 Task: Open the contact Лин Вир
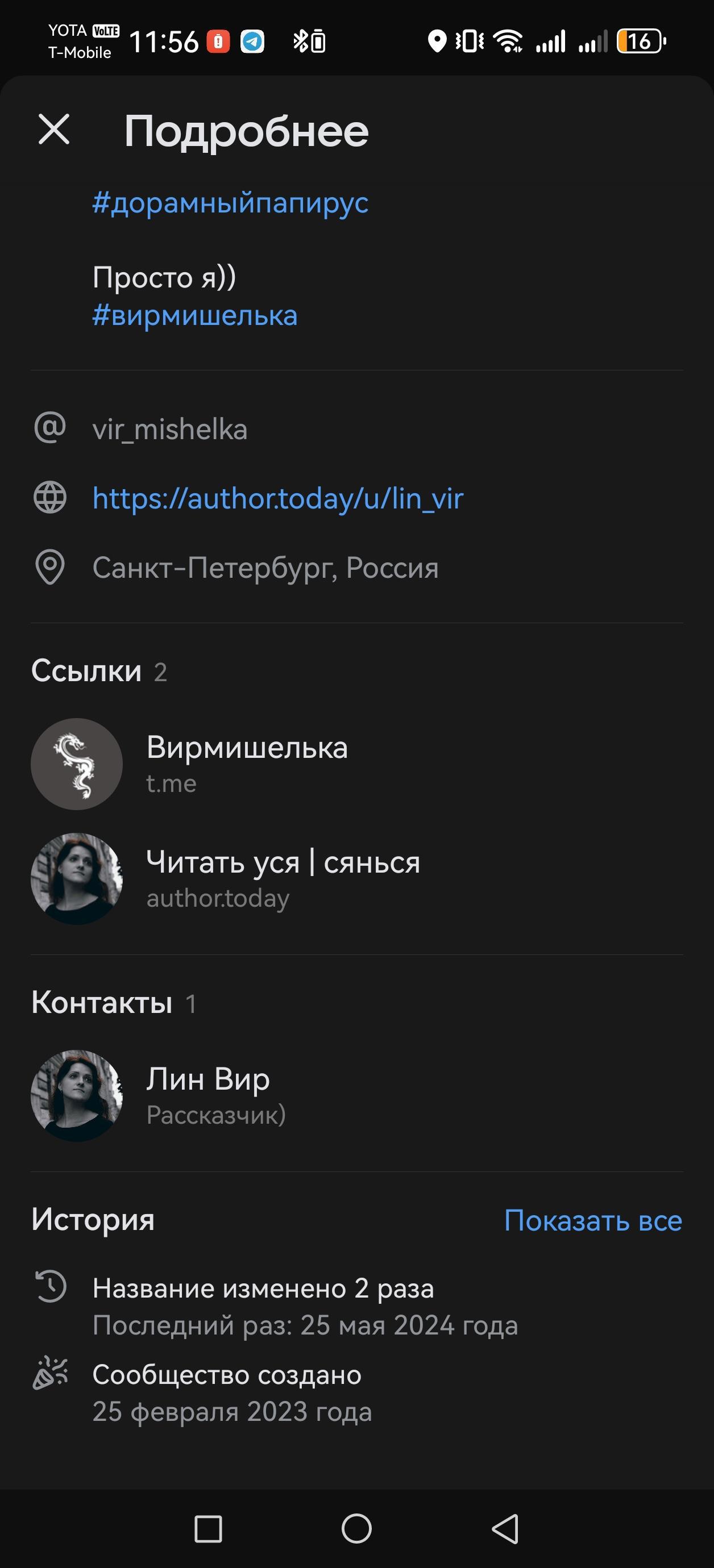tap(207, 1094)
